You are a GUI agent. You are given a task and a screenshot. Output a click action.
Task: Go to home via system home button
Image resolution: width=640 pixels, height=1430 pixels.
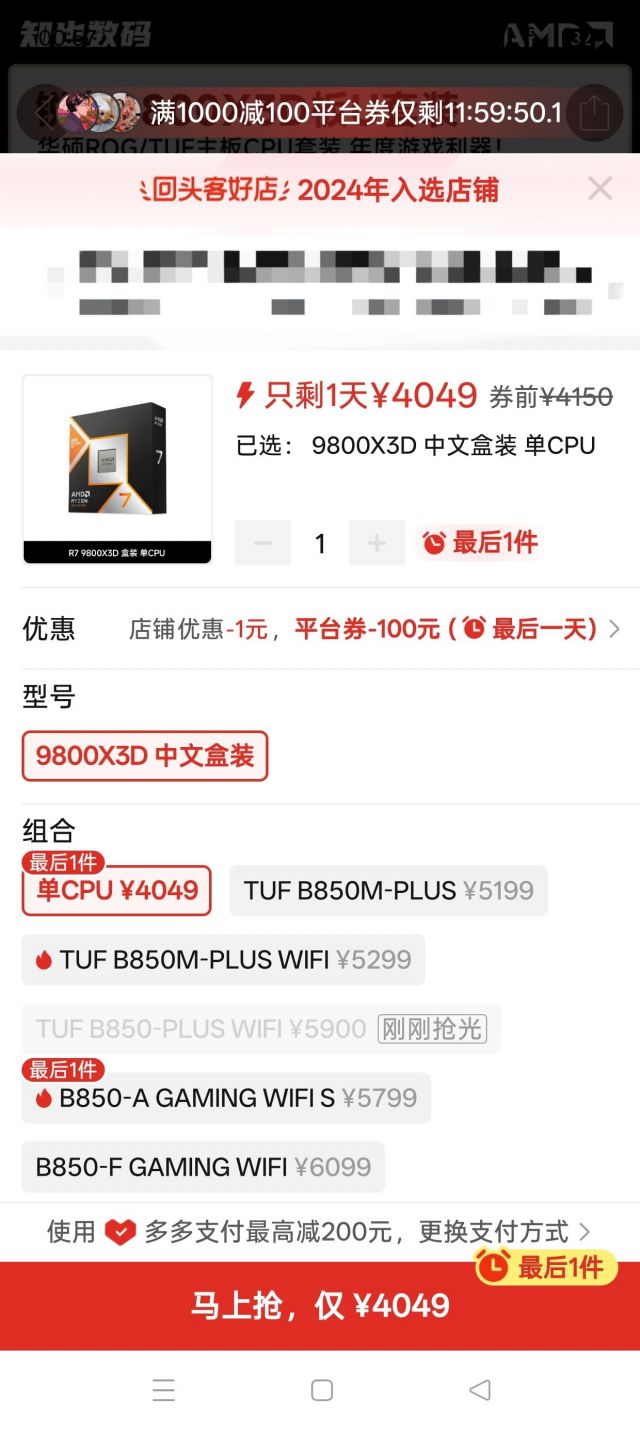pyautogui.click(x=321, y=1390)
